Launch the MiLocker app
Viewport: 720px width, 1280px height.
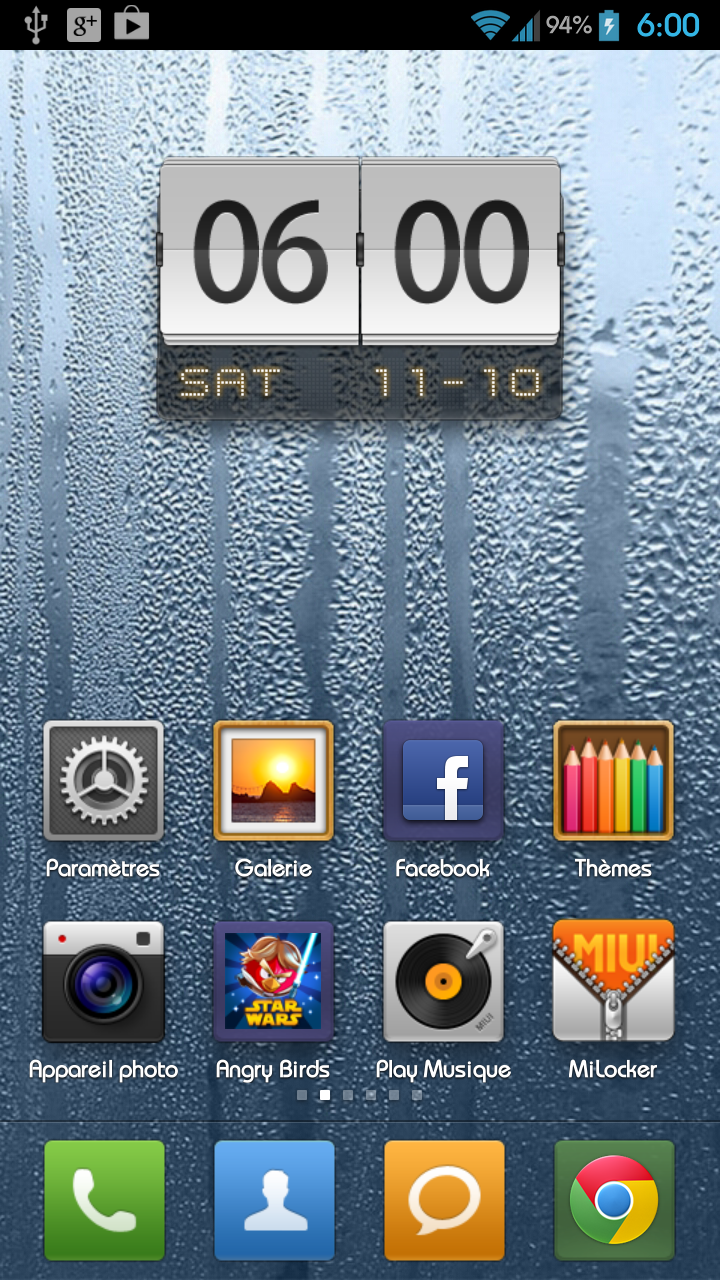(613, 981)
